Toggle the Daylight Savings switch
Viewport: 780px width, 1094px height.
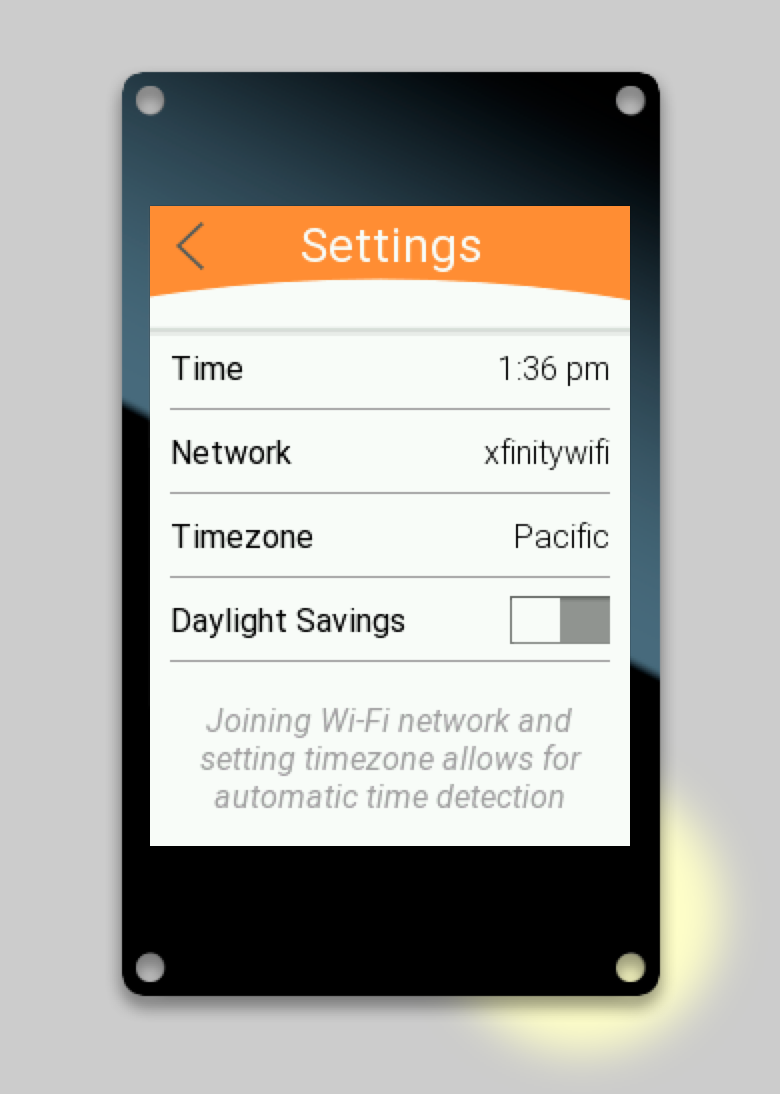559,620
